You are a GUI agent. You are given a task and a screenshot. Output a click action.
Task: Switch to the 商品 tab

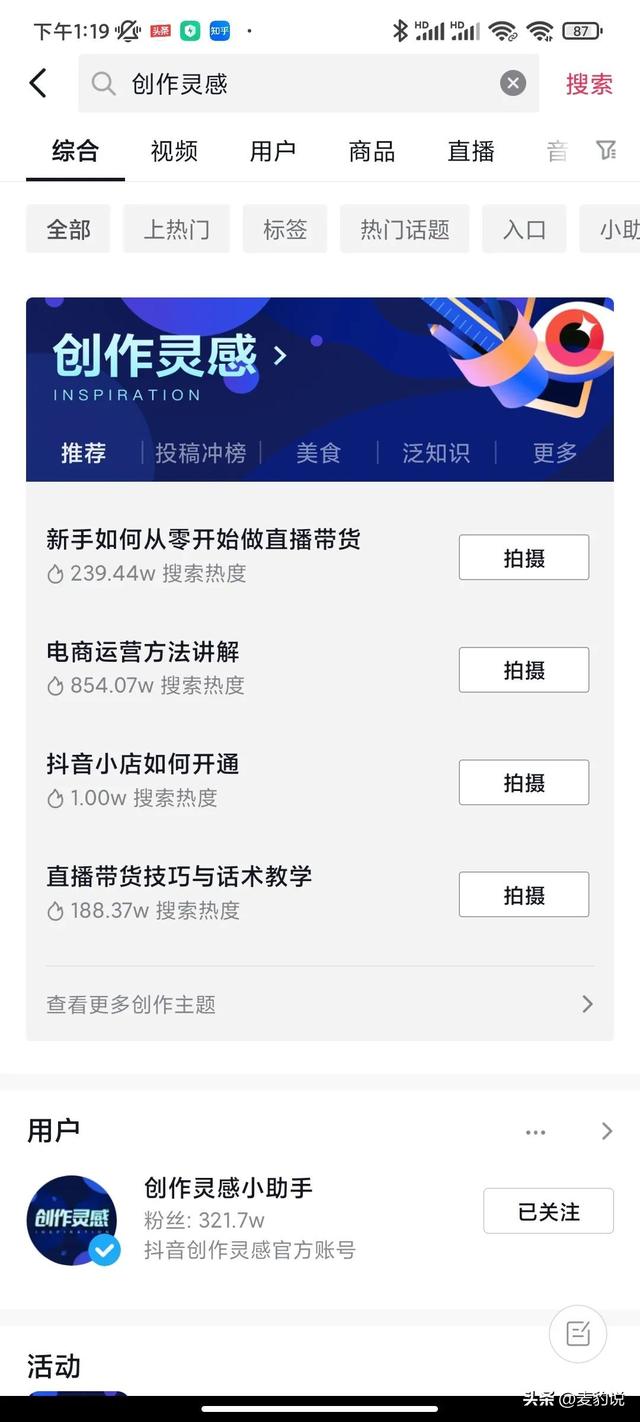coord(372,151)
